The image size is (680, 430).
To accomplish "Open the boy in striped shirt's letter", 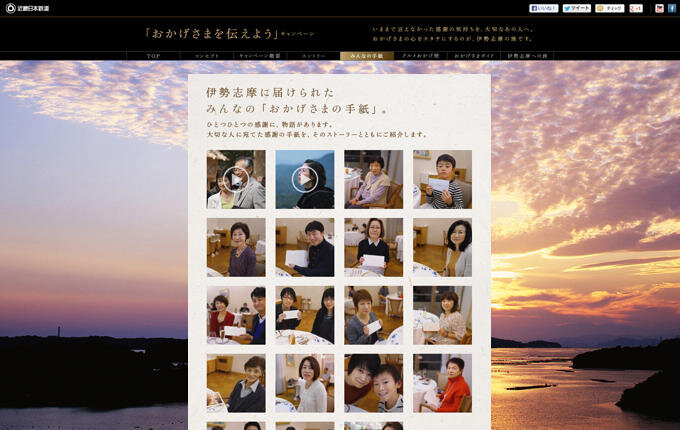I will click(442, 179).
